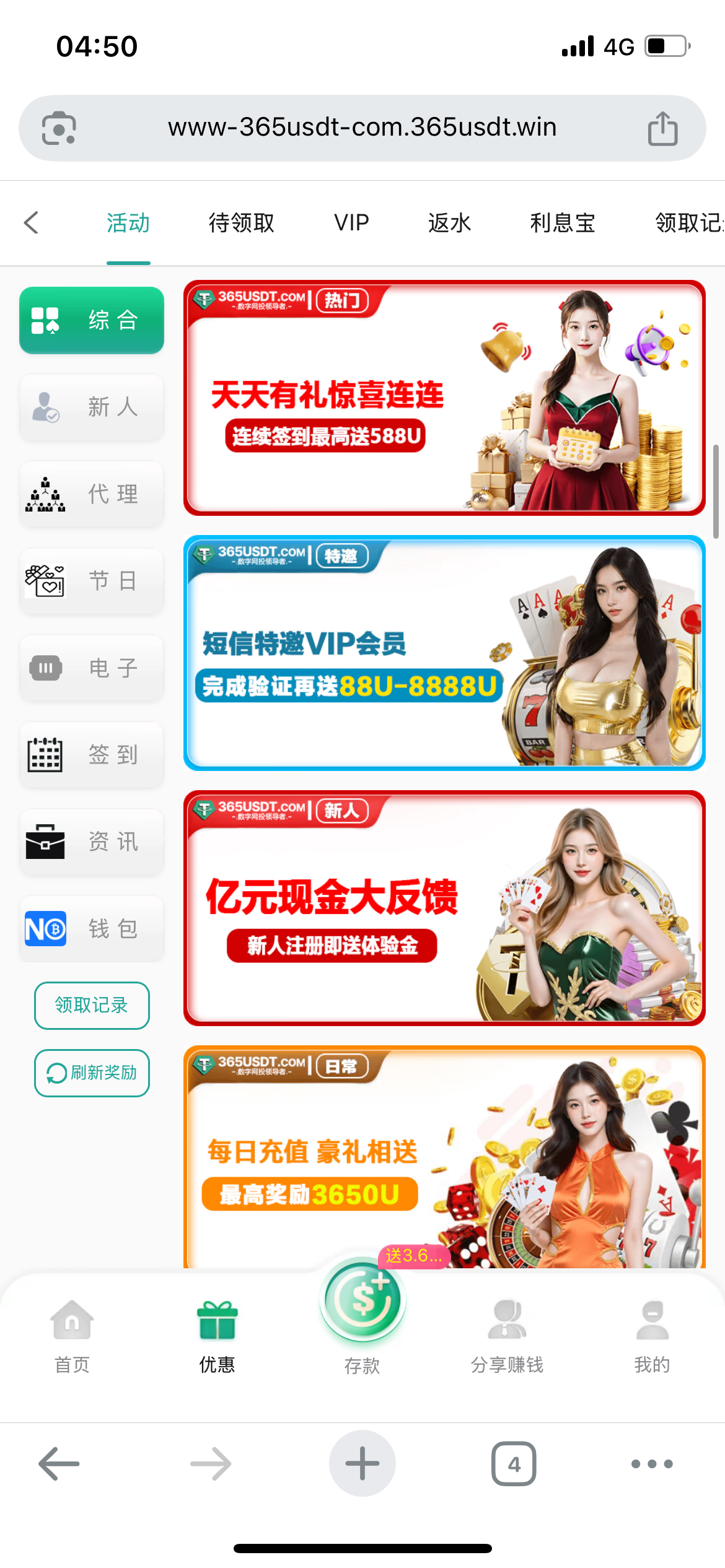The image size is (725, 1568).
Task: Select the 电子 category
Action: point(92,668)
